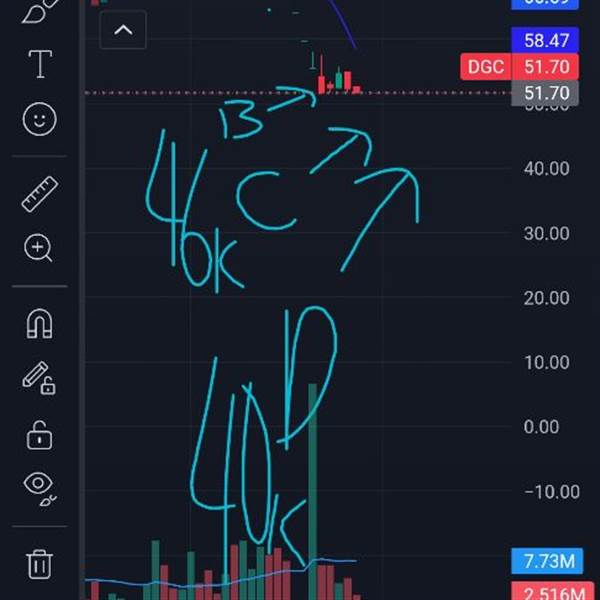Lock all drawings with padlock icon
Viewport: 600px width, 600px height.
39,435
